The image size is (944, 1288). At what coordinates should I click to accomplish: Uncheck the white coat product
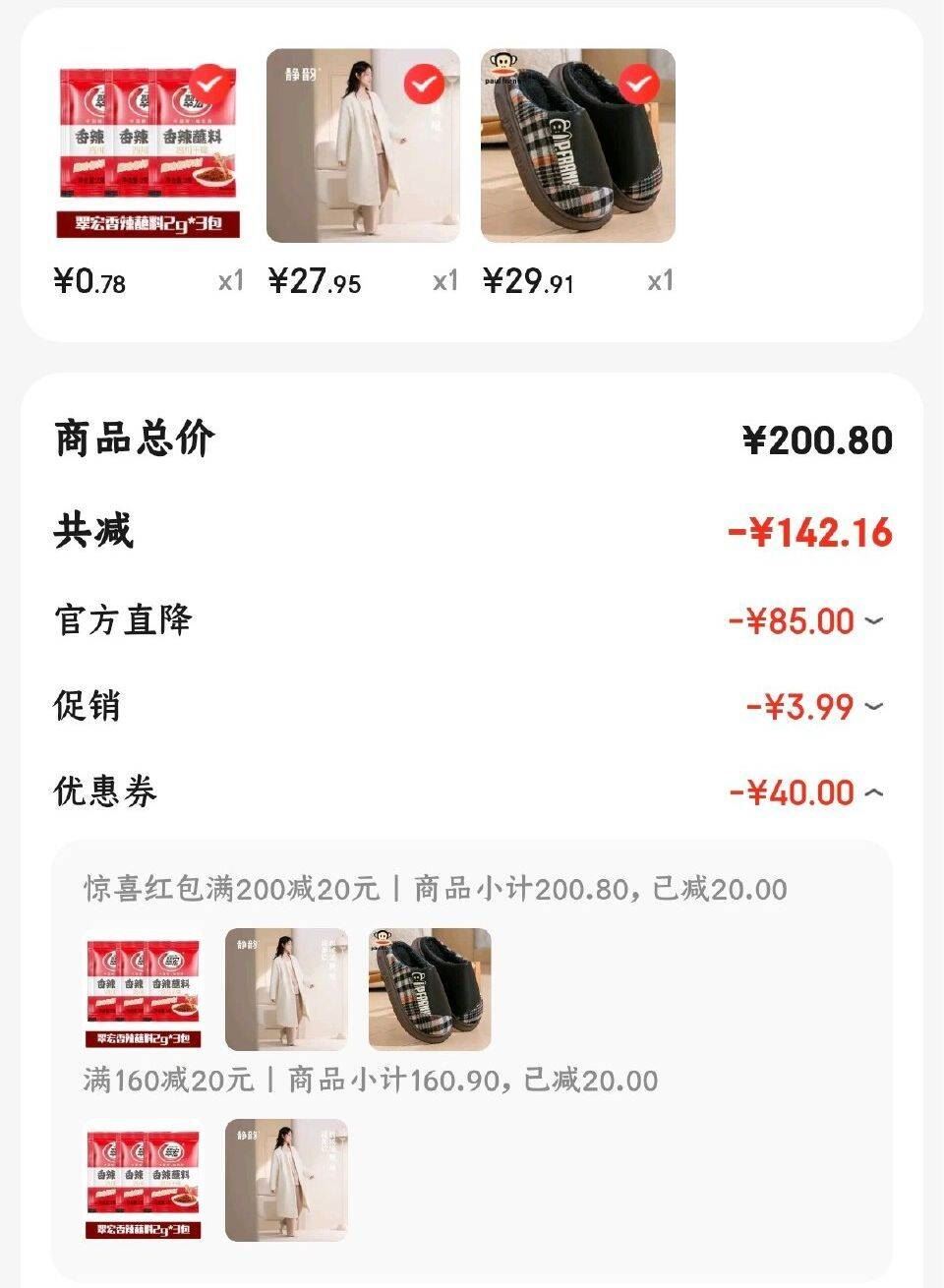pos(424,85)
